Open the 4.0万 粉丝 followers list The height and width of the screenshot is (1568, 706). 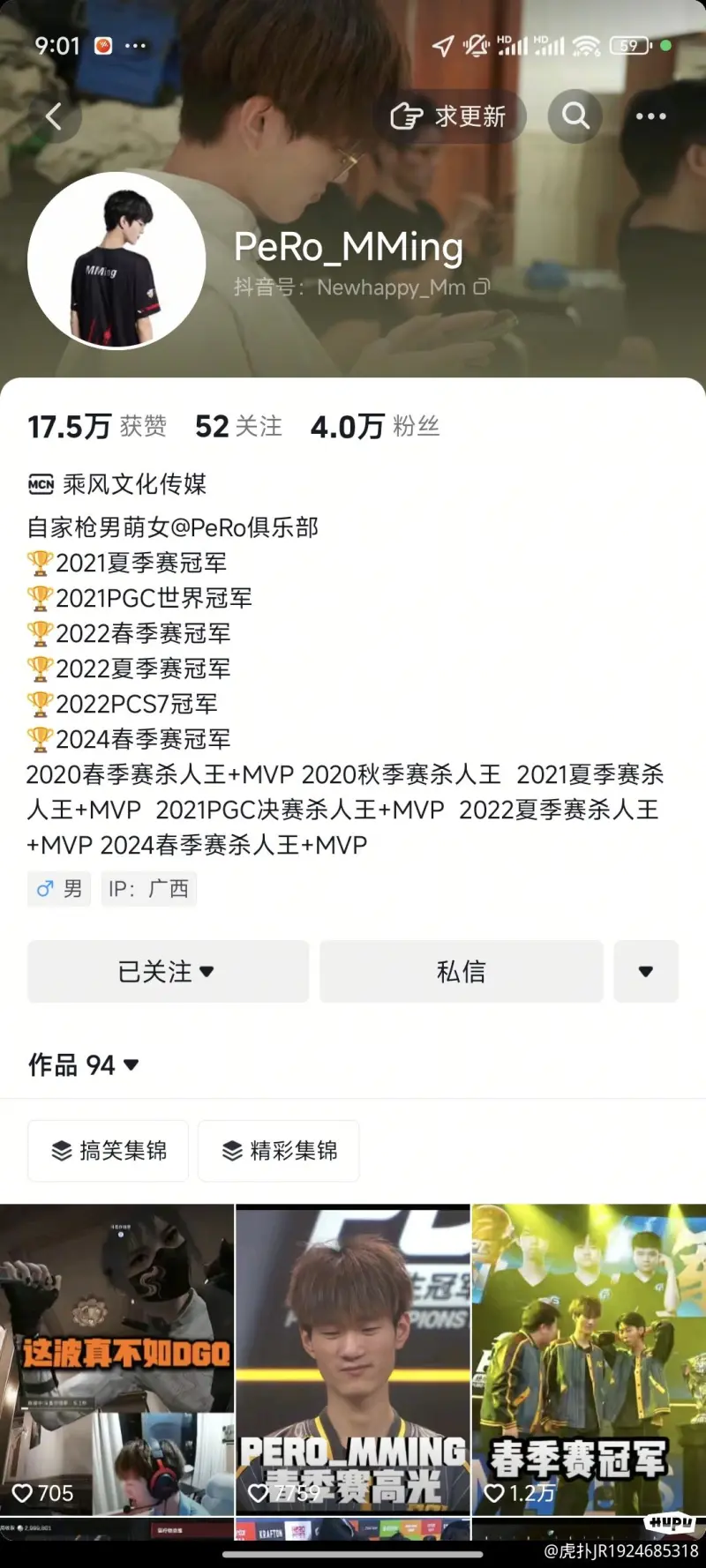click(374, 427)
